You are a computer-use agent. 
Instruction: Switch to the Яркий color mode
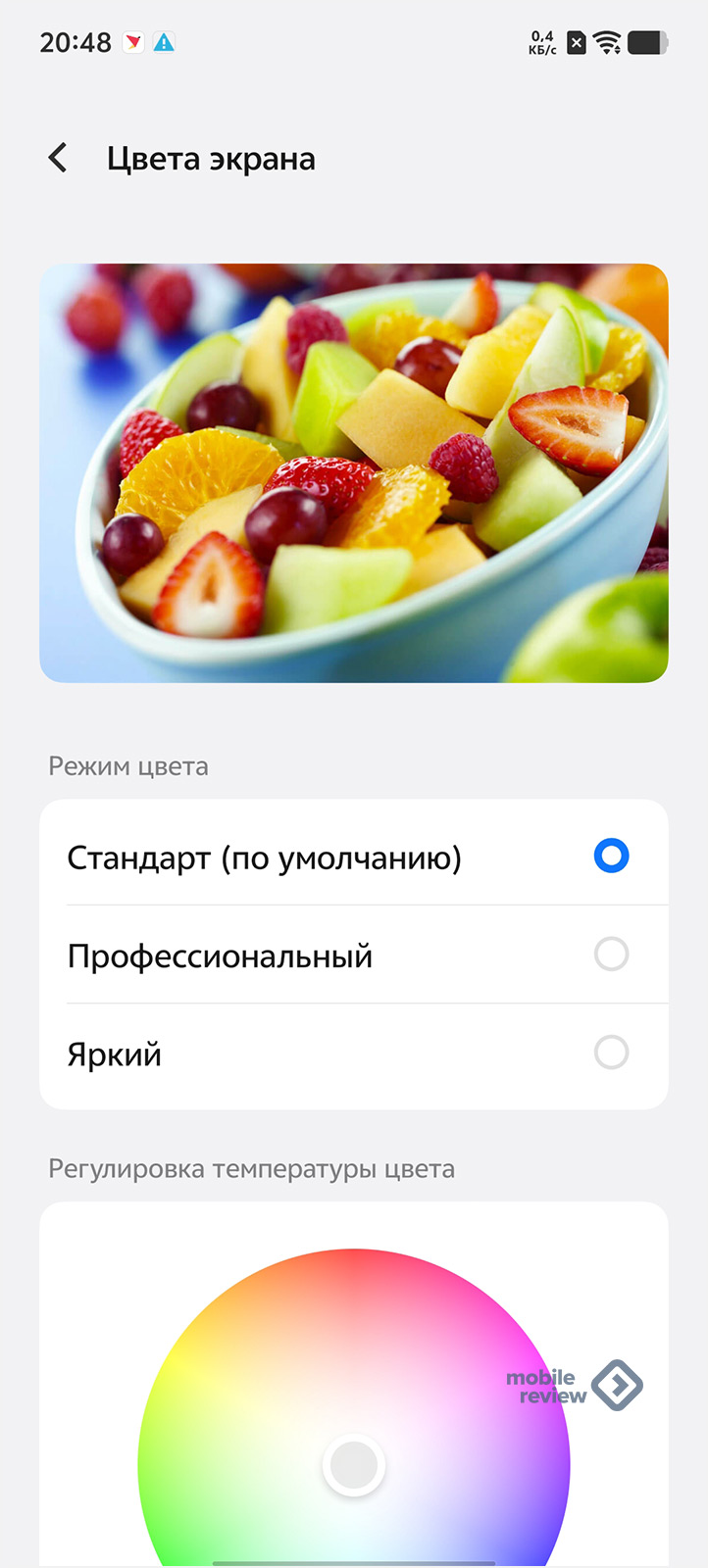pyautogui.click(x=610, y=1053)
